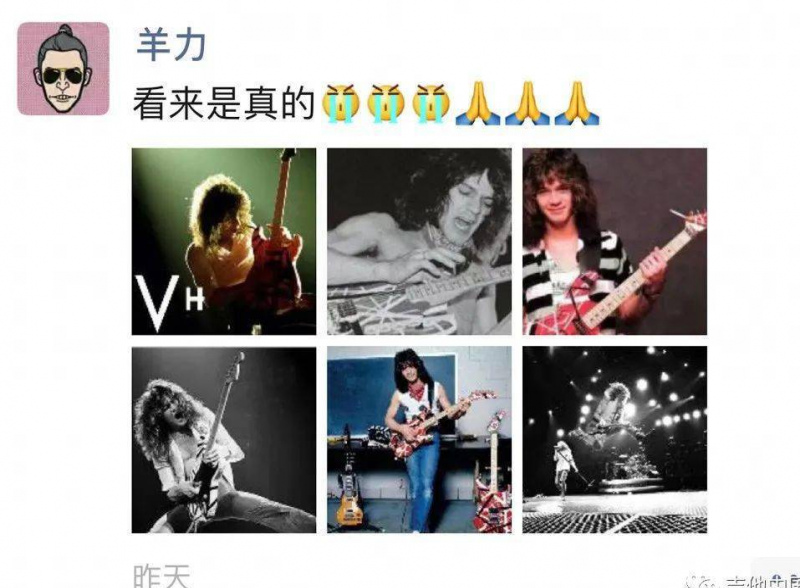800x588 pixels.
Task: Enlarge the black-and-white leaning guitarist photo
Action: pyautogui.click(x=224, y=439)
